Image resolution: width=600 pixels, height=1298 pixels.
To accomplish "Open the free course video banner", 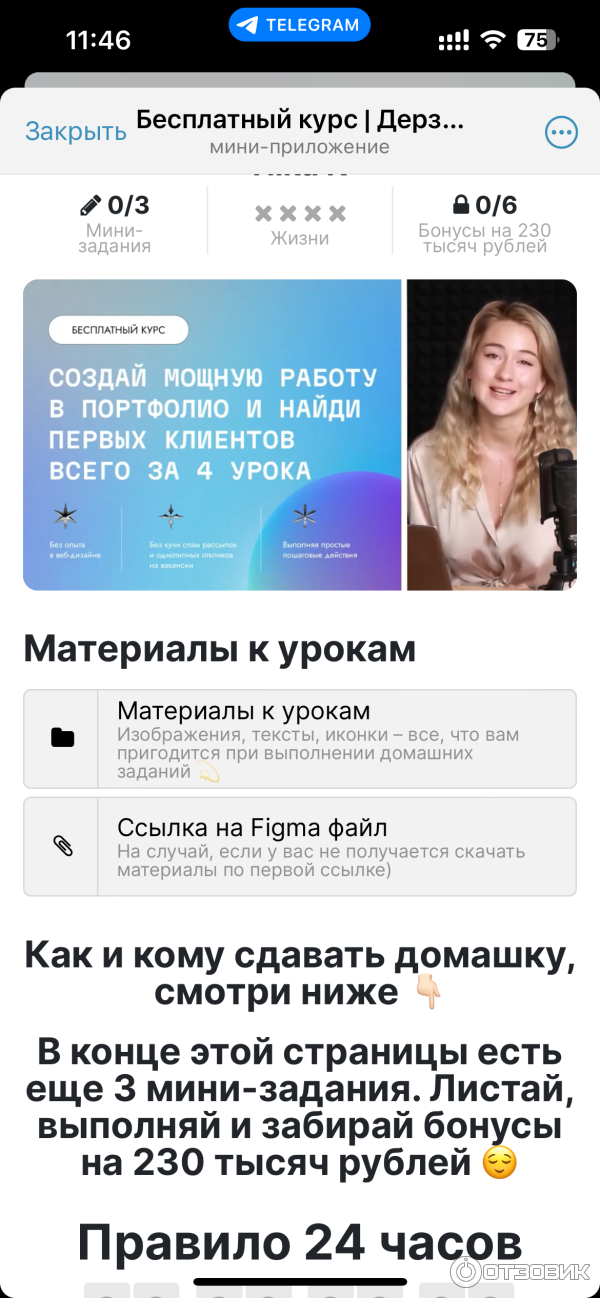I will [300, 435].
